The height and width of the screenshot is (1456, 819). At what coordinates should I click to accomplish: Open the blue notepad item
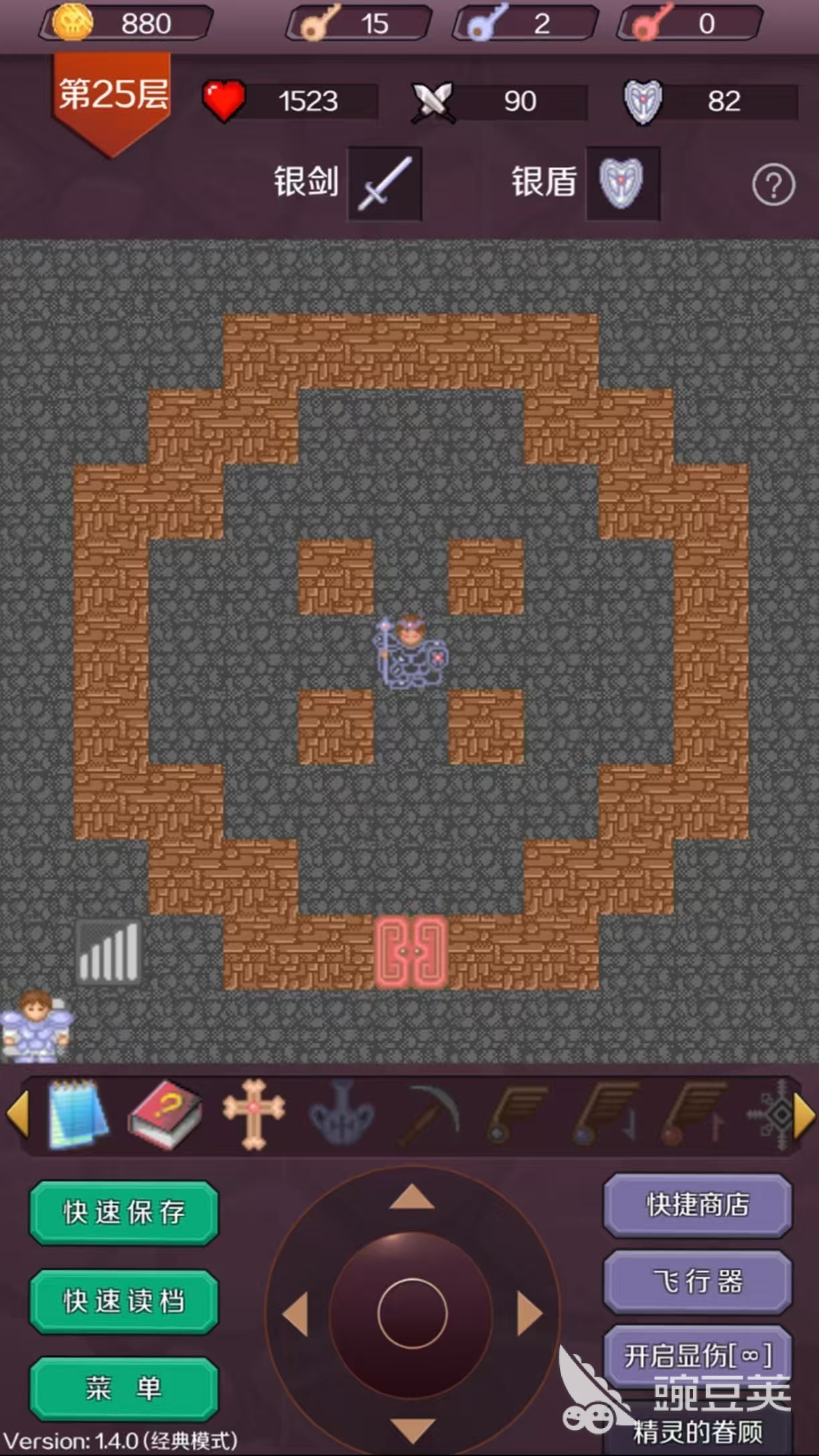click(77, 1114)
